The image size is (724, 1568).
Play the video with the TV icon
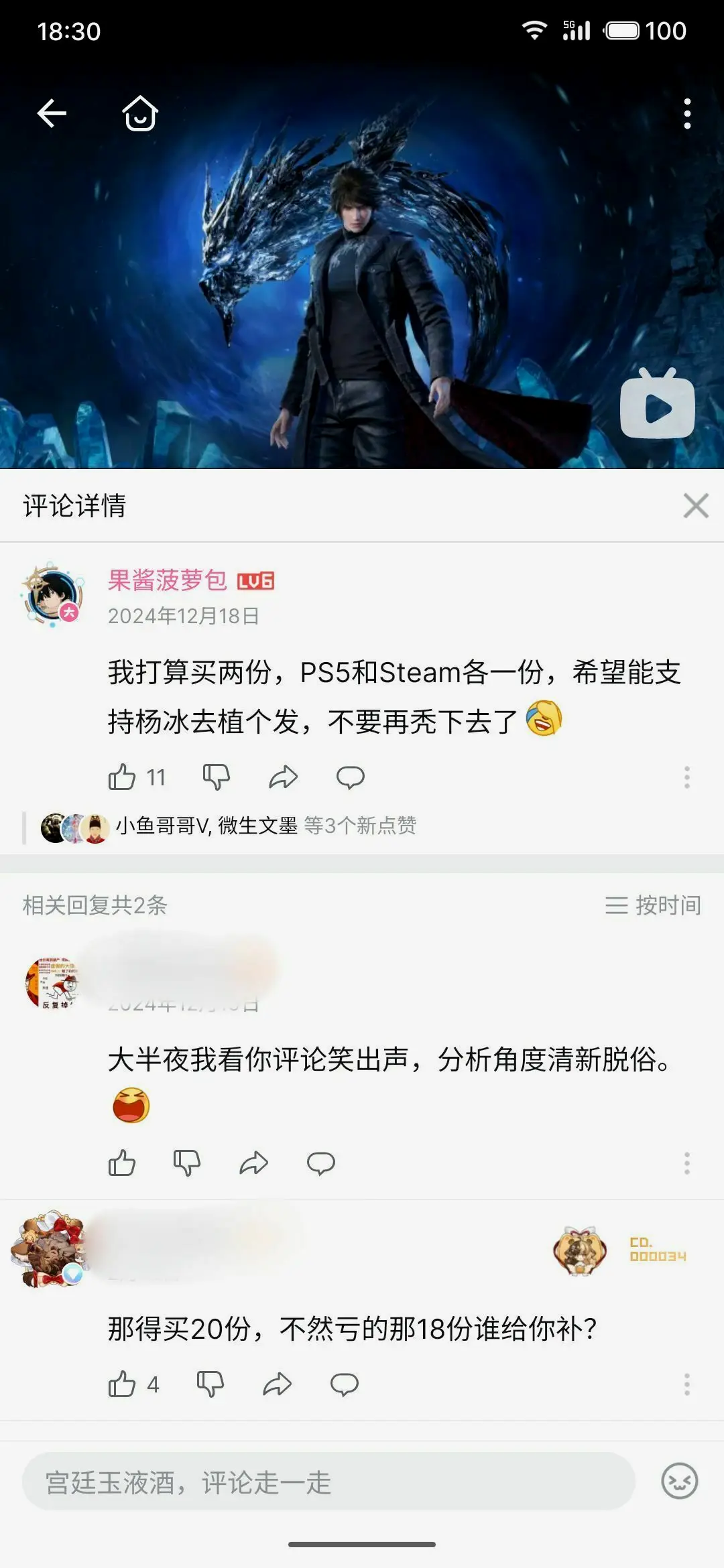click(658, 405)
